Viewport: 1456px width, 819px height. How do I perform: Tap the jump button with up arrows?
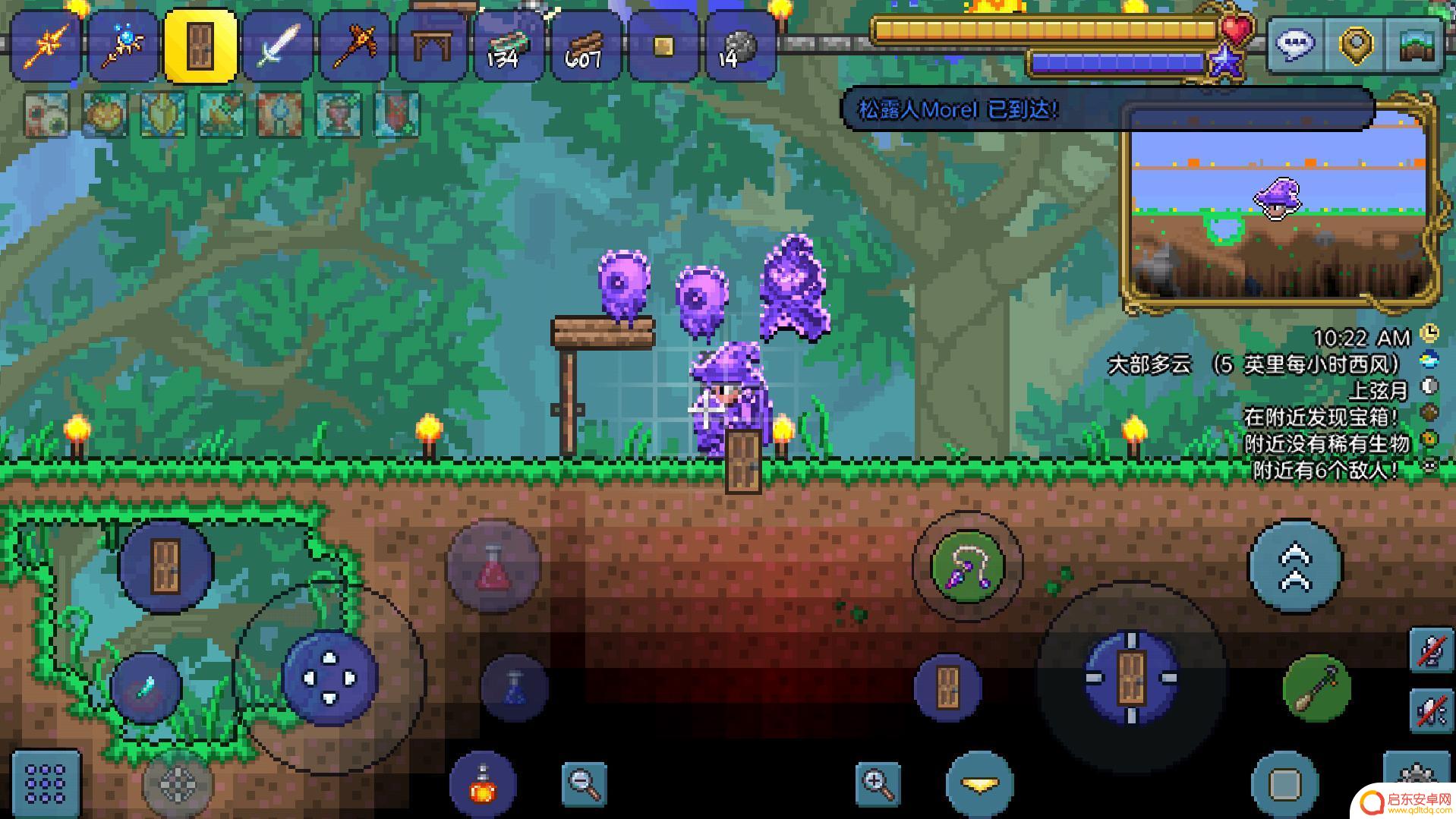[1295, 565]
